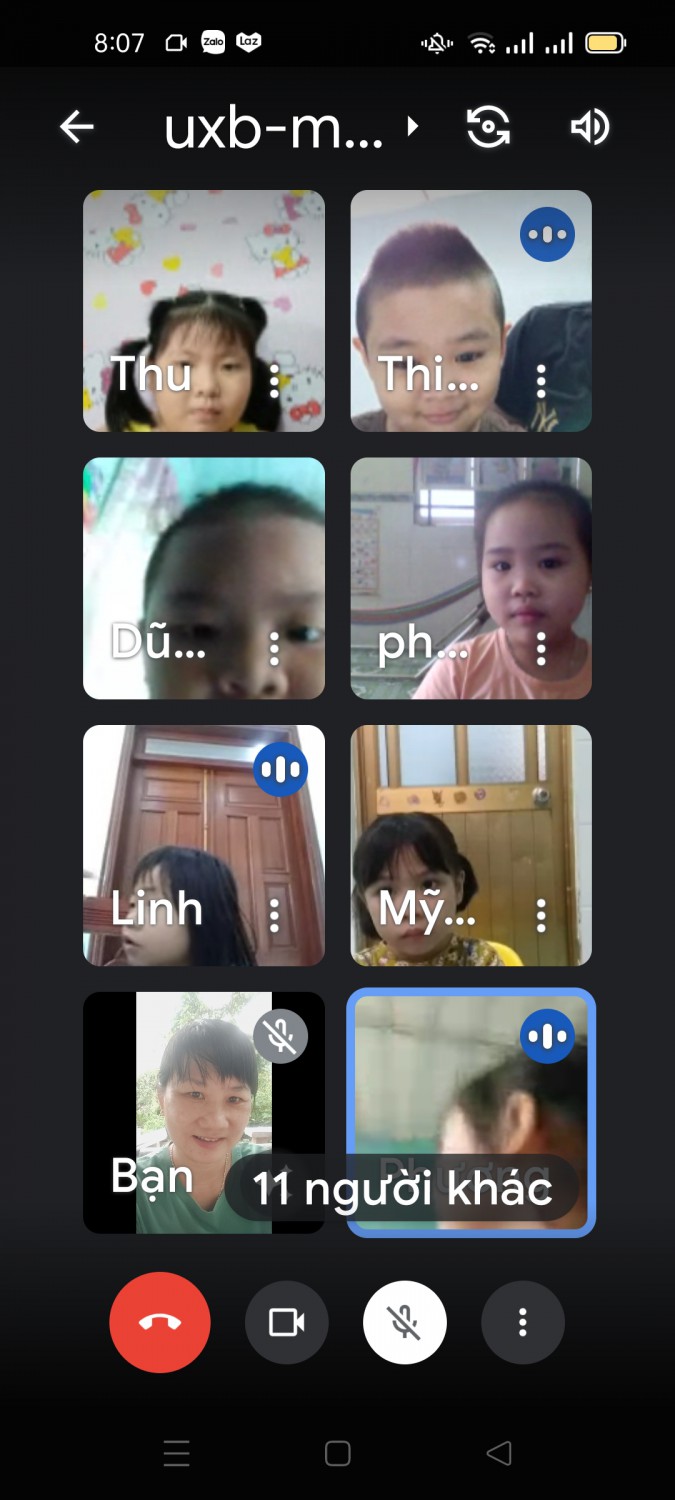Hang up the call
The image size is (675, 1500).
coord(160,1322)
